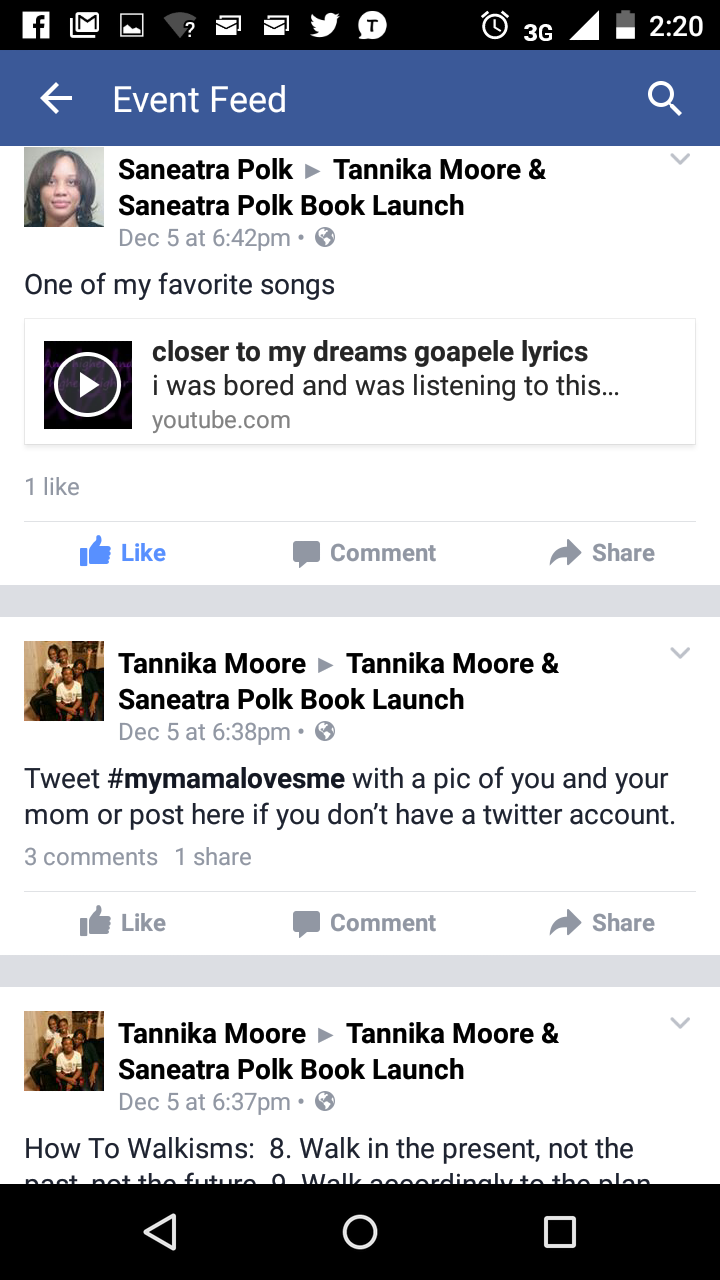This screenshot has height=1280, width=720.
Task: Open Saneatra Polk's profile picture
Action: [x=64, y=187]
